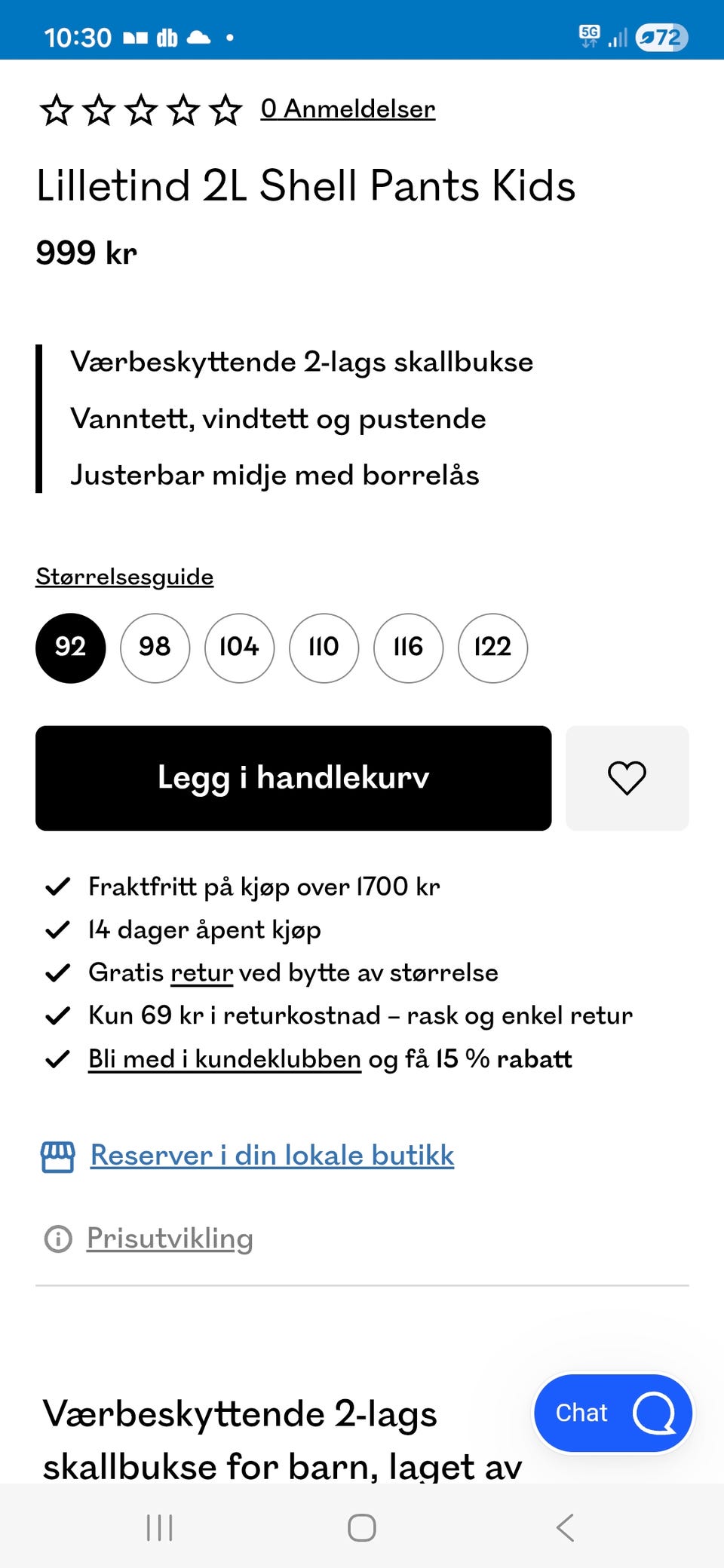Tap the info icon beside Prisutvikling
This screenshot has height=1568, width=724.
click(x=57, y=1237)
